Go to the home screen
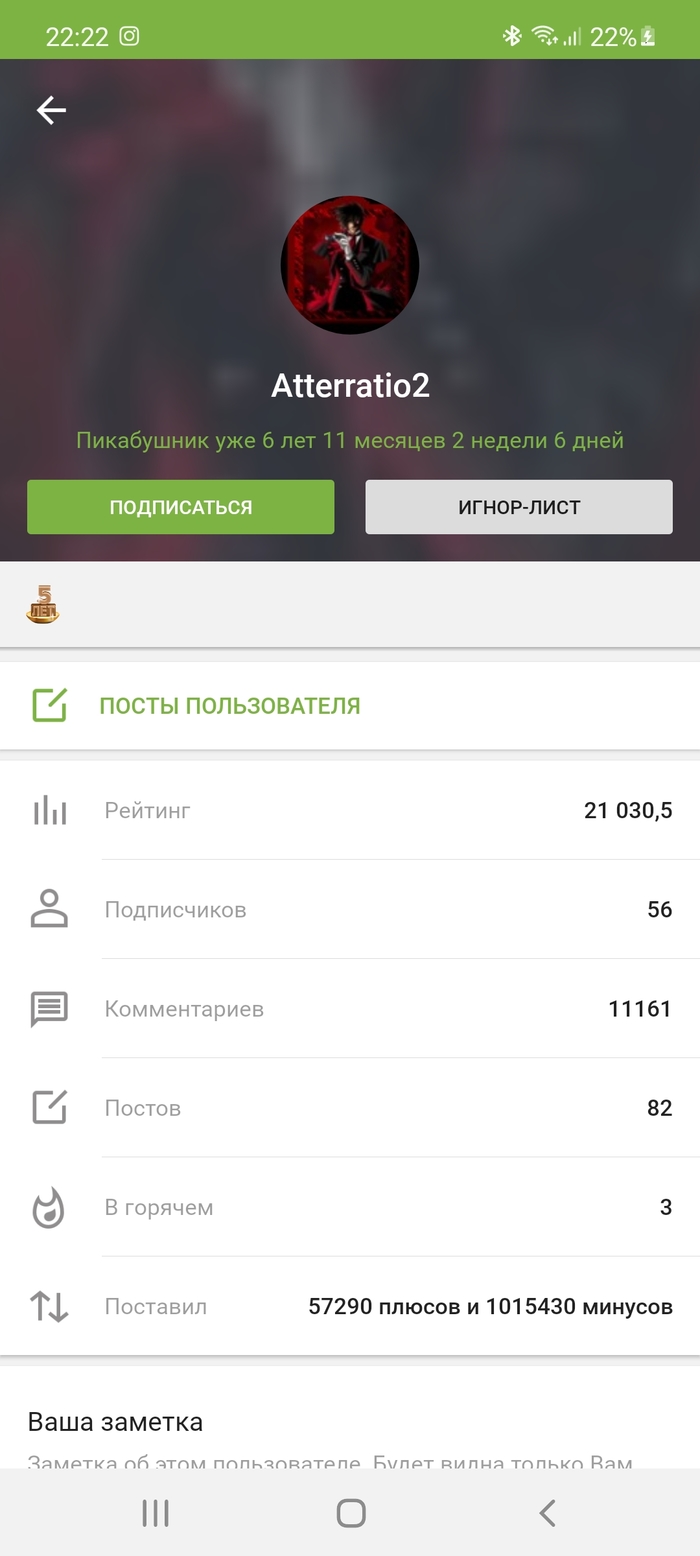The height and width of the screenshot is (1556, 700). coord(350,1513)
